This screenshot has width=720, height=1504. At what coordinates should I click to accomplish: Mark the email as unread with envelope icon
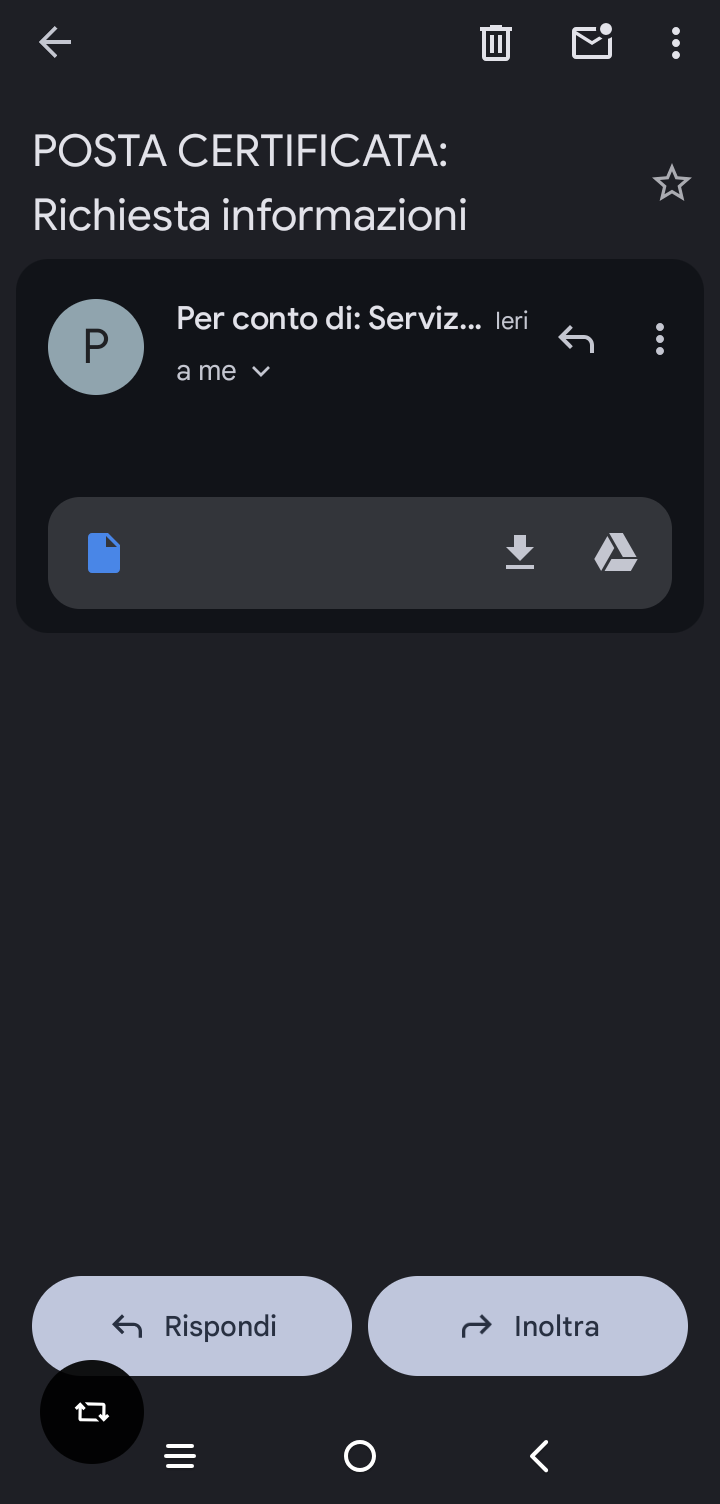point(591,42)
